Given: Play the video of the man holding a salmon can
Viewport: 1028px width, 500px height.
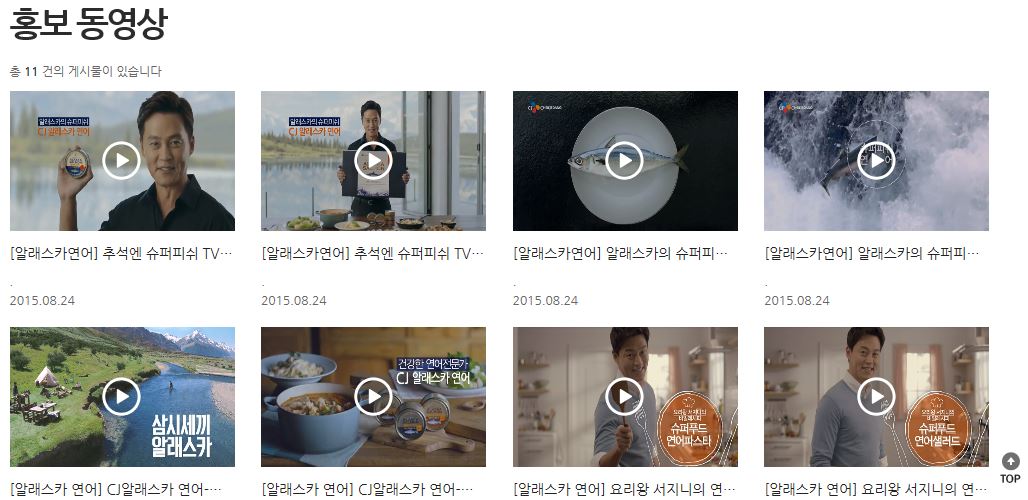Looking at the screenshot, I should pos(121,161).
